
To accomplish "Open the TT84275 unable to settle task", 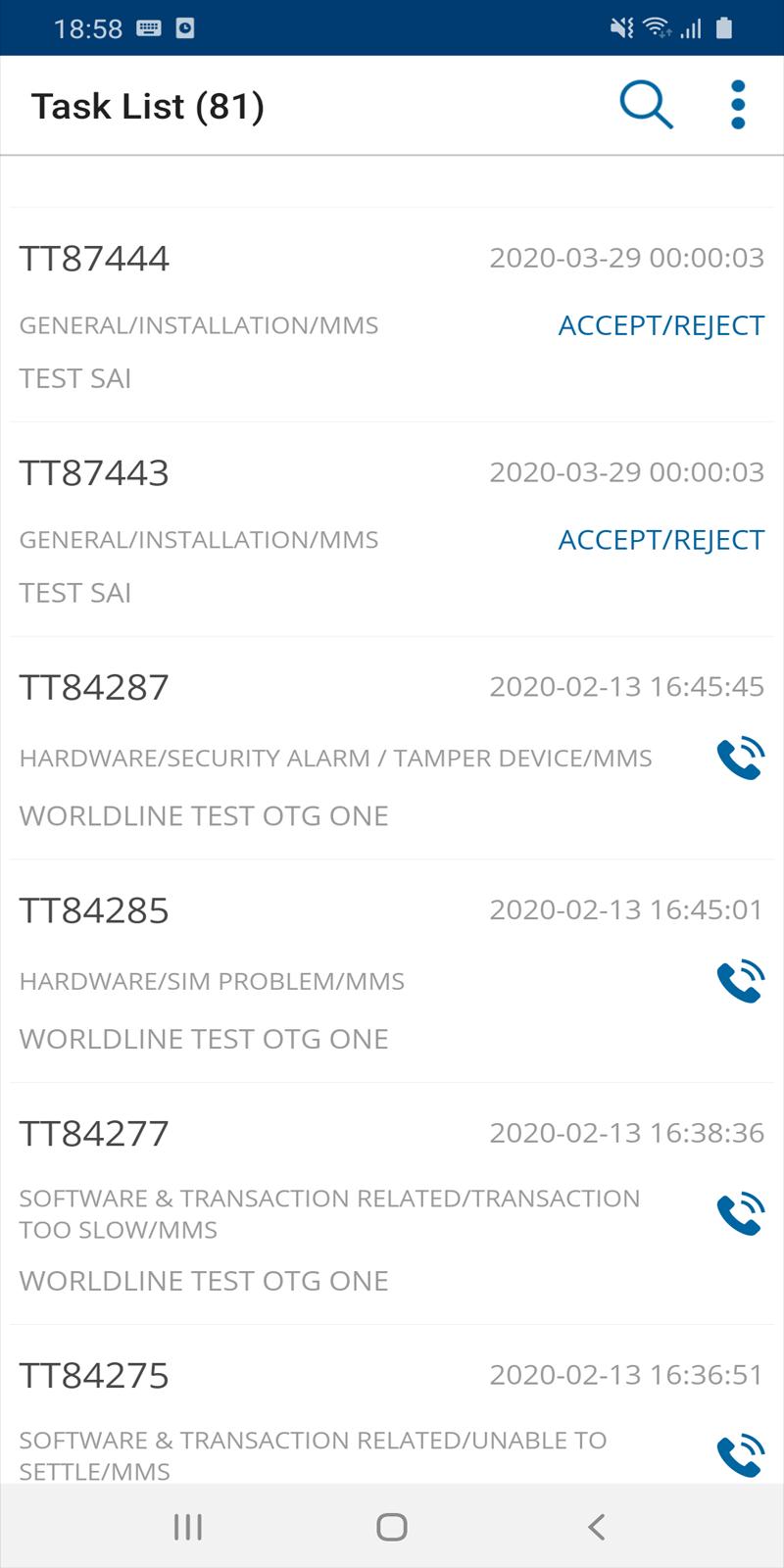I will click(x=392, y=1403).
